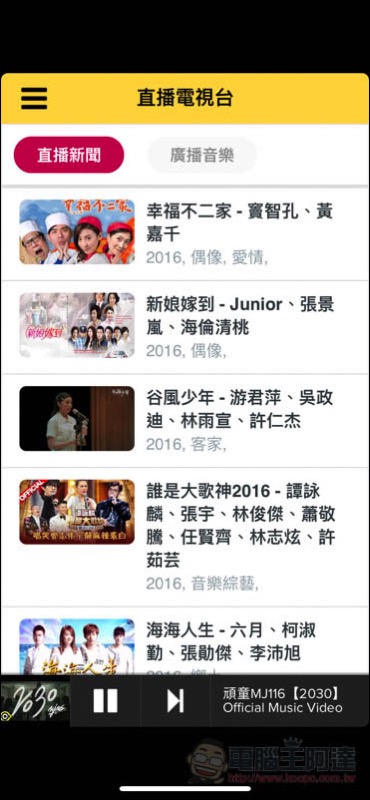Screen dimensions: 370x800
Task: Select the 直播新聞 tab
Action: (x=69, y=155)
